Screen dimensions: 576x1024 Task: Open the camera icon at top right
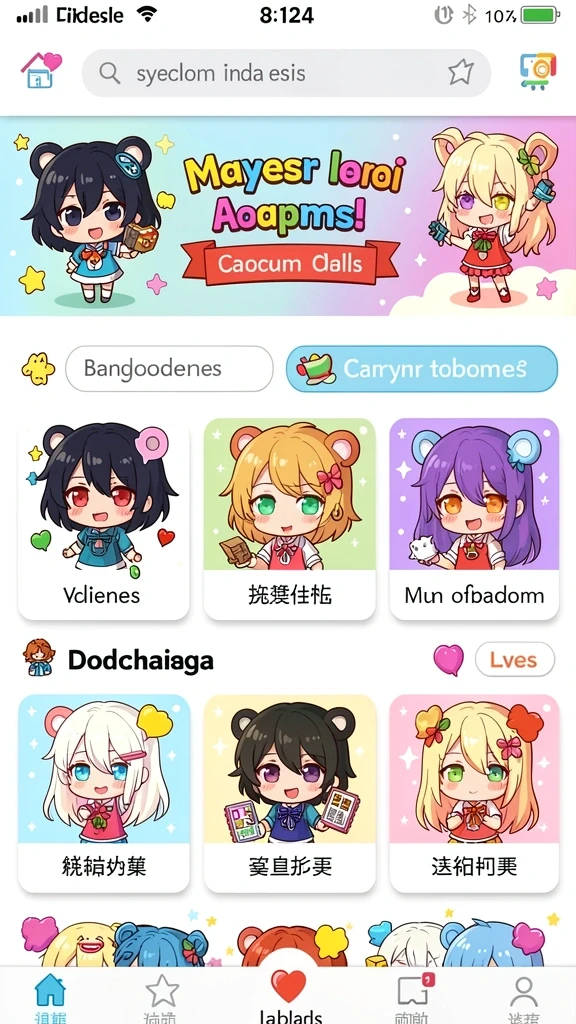(537, 71)
